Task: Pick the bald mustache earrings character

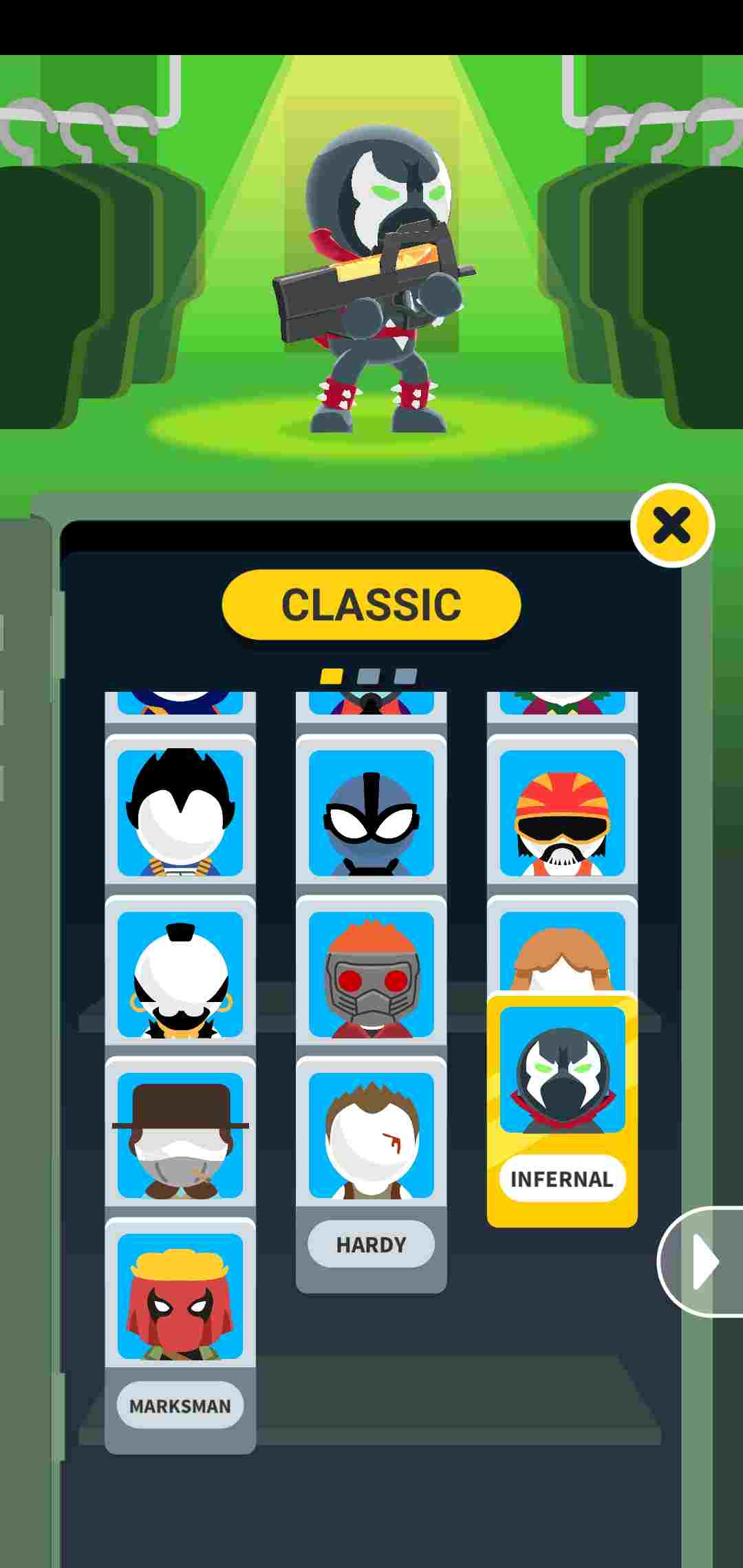Action: click(180, 974)
